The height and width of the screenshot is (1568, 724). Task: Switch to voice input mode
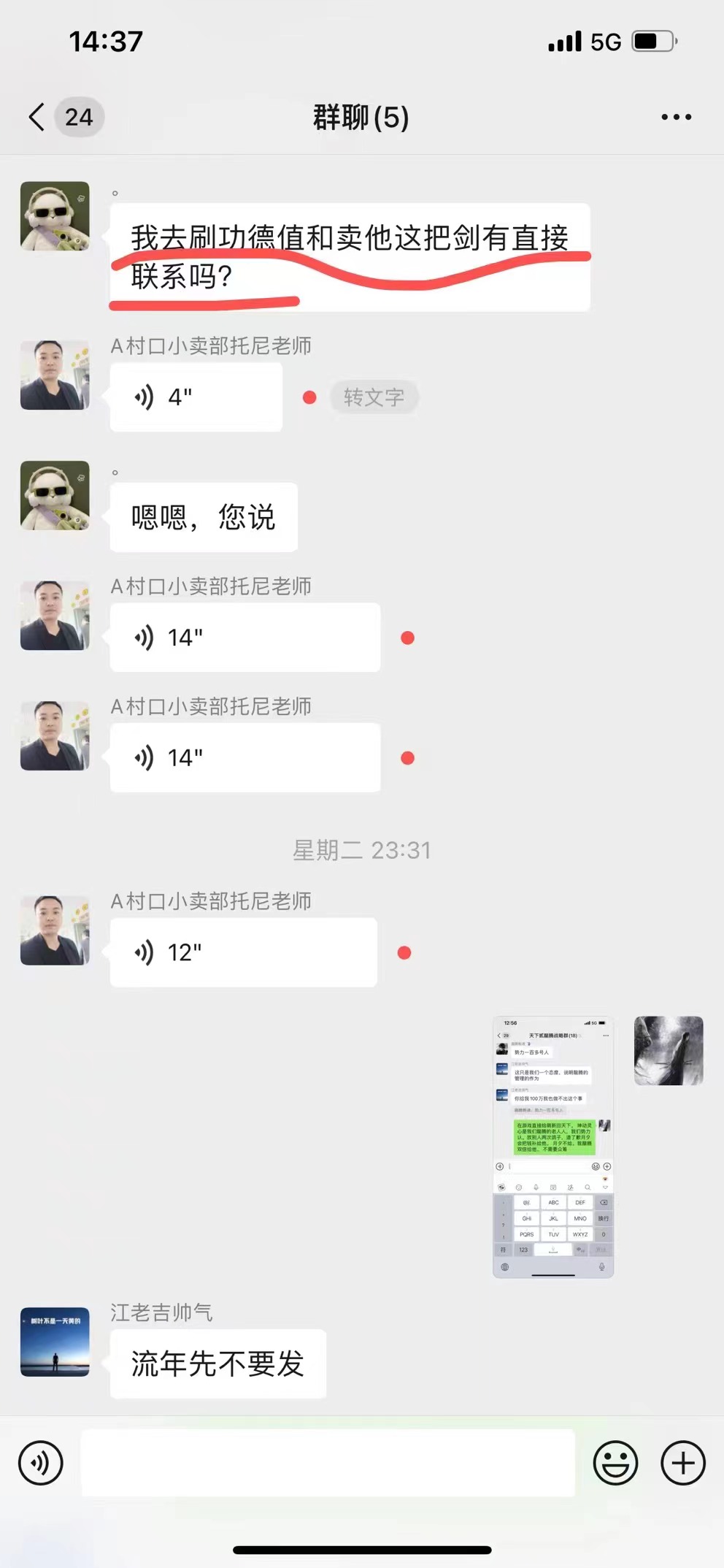[41, 1463]
